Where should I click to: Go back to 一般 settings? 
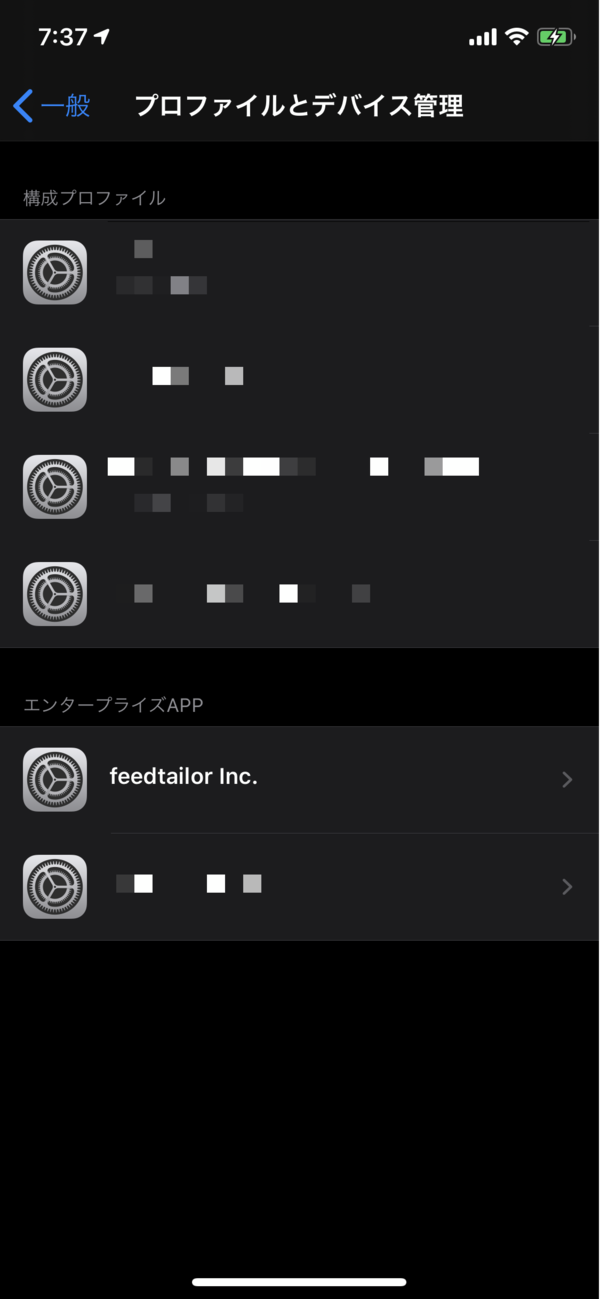click(52, 105)
